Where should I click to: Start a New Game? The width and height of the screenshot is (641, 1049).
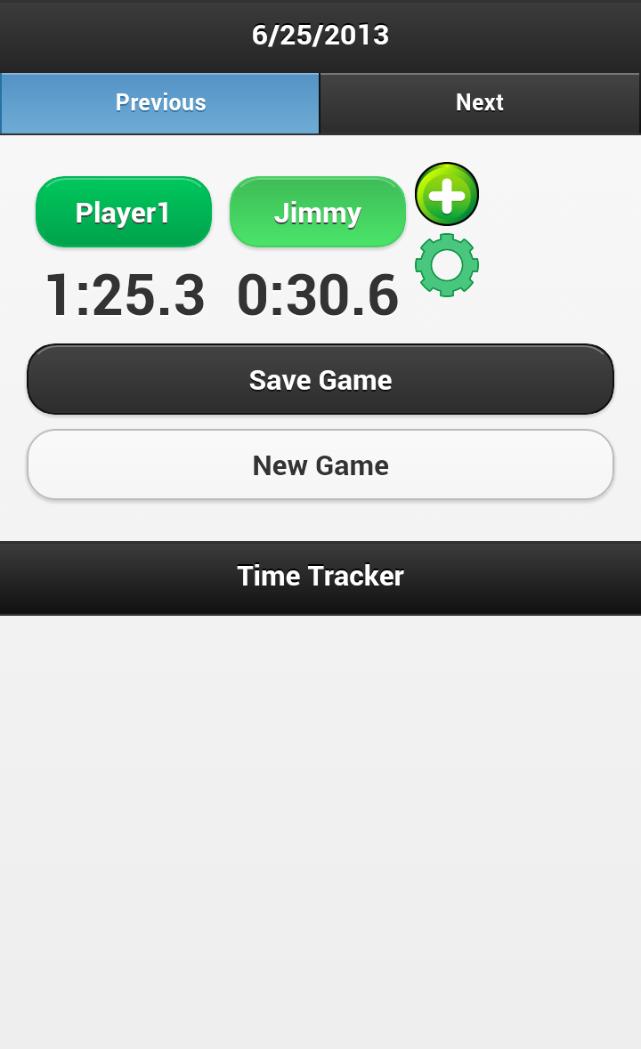[x=320, y=465]
